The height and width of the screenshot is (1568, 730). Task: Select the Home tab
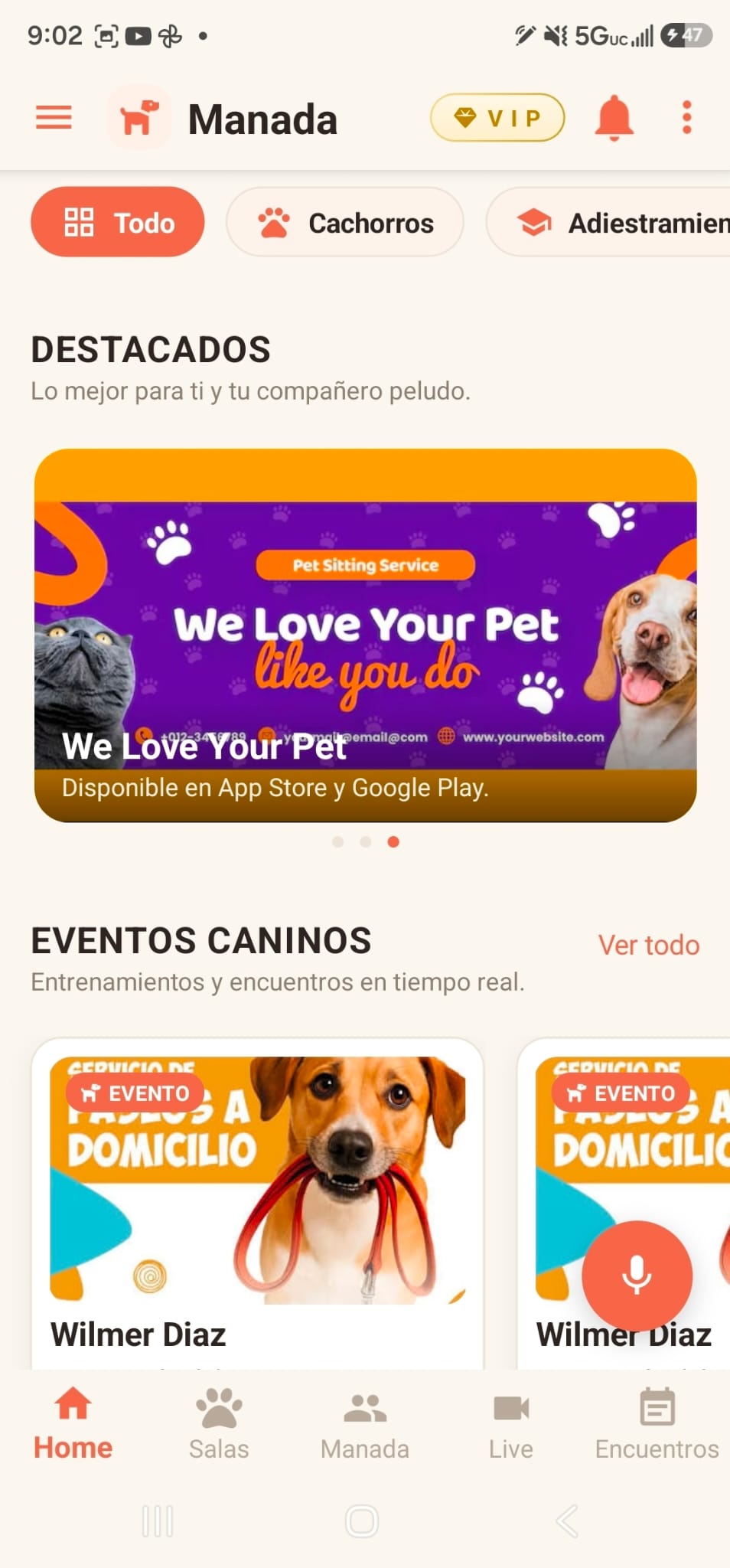click(x=73, y=1424)
